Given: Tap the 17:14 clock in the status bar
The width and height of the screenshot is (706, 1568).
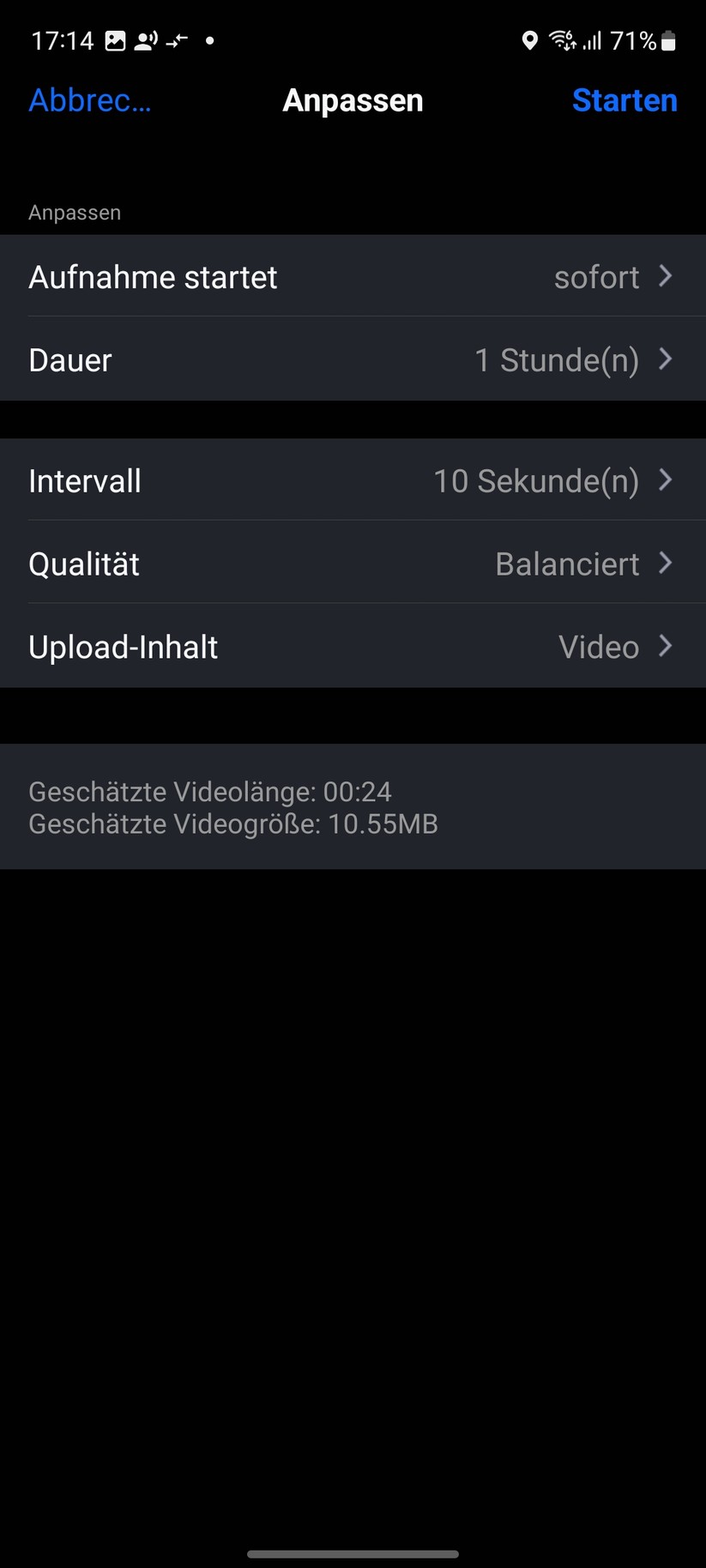Looking at the screenshot, I should 61,39.
